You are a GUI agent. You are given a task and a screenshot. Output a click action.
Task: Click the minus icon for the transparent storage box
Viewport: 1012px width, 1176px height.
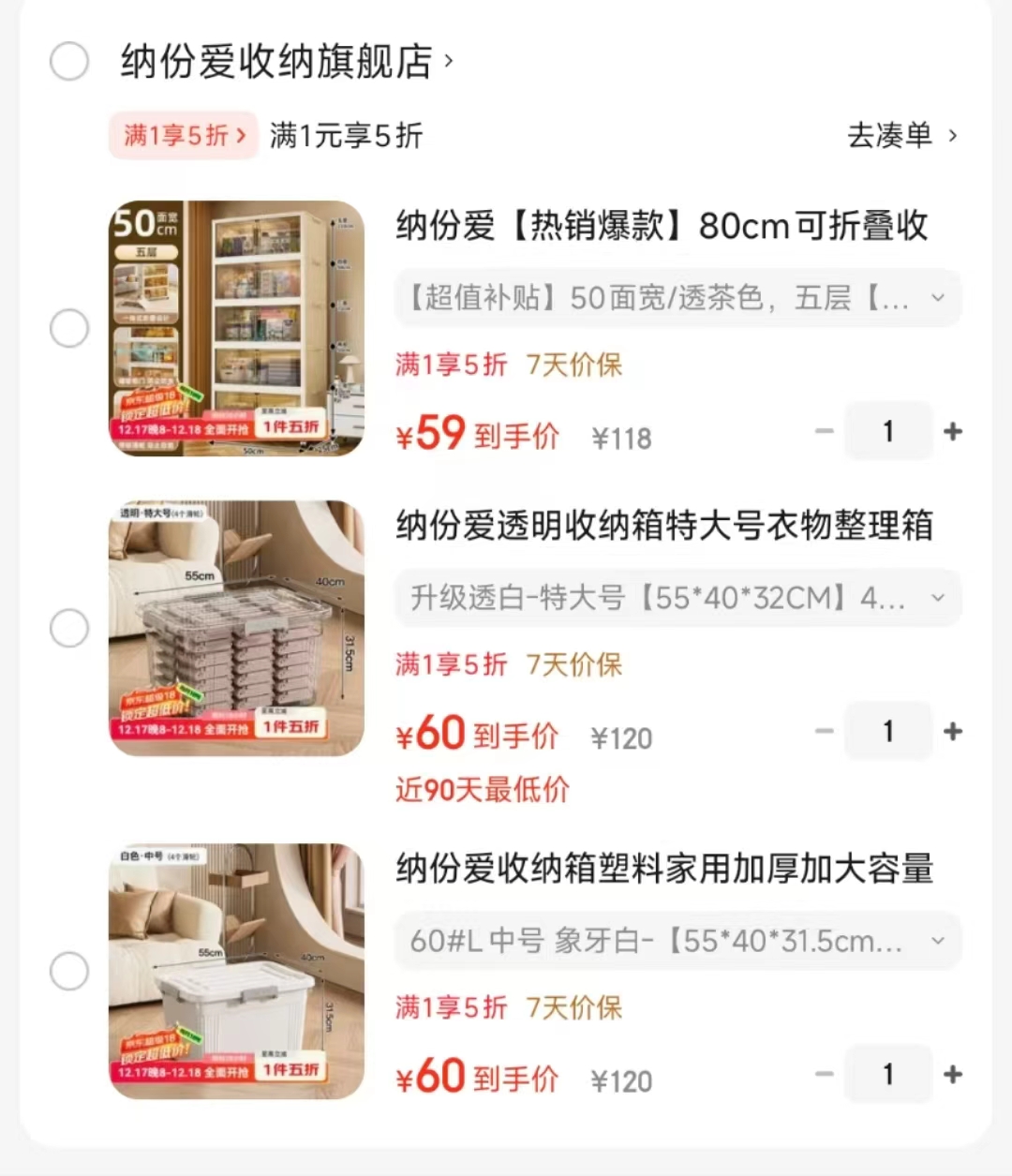(x=824, y=731)
